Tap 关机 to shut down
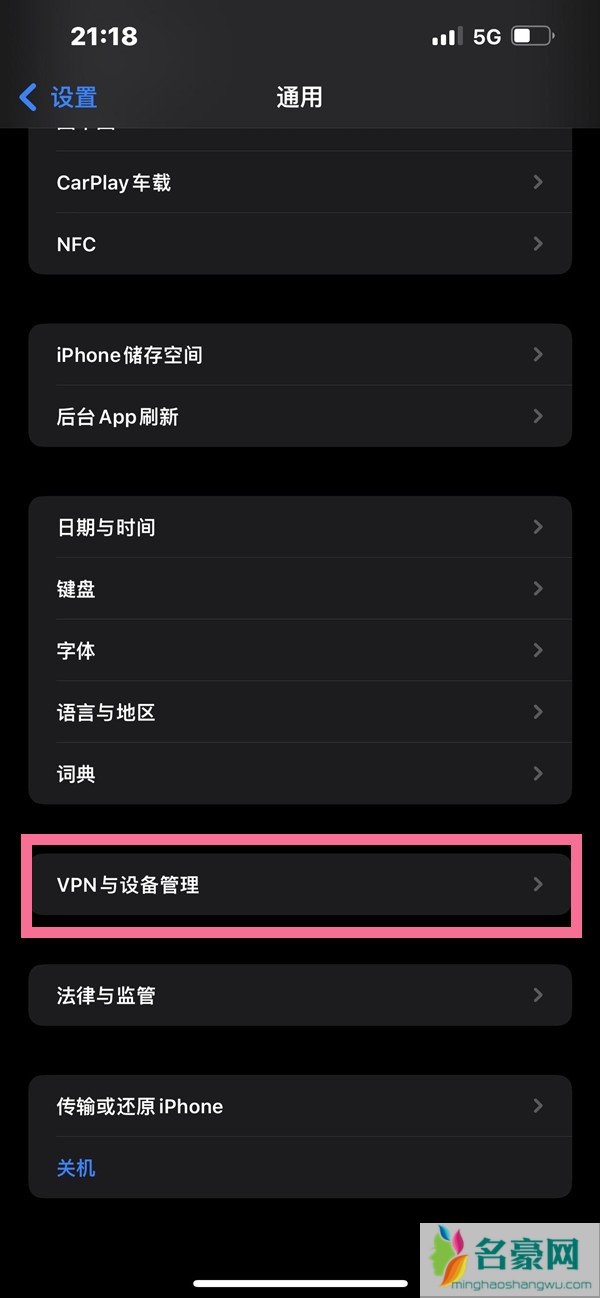The image size is (600, 1298). [77, 1167]
